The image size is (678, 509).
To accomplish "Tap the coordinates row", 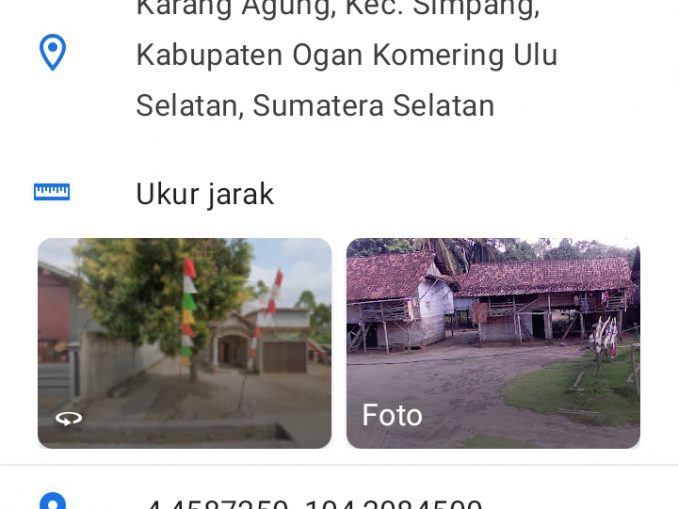I will click(314, 502).
